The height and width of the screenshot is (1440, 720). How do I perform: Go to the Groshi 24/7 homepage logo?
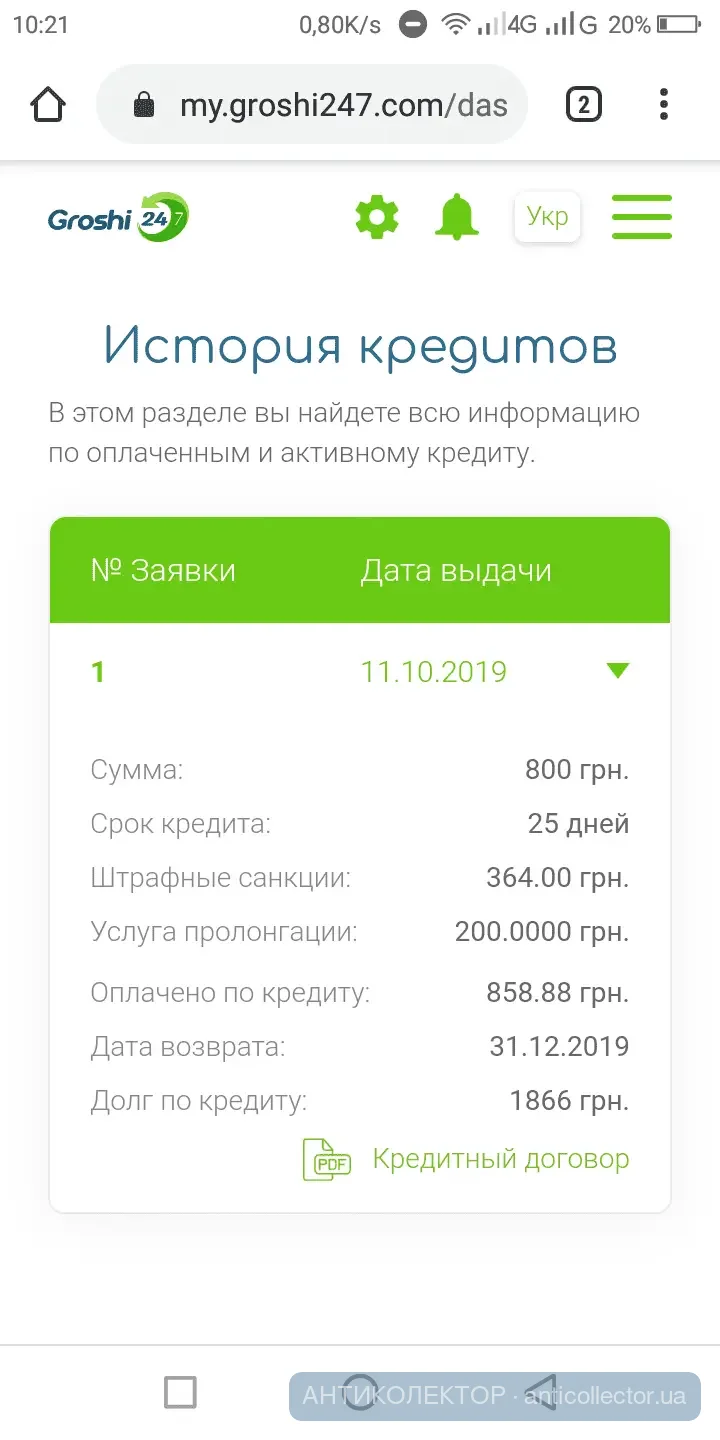(118, 217)
